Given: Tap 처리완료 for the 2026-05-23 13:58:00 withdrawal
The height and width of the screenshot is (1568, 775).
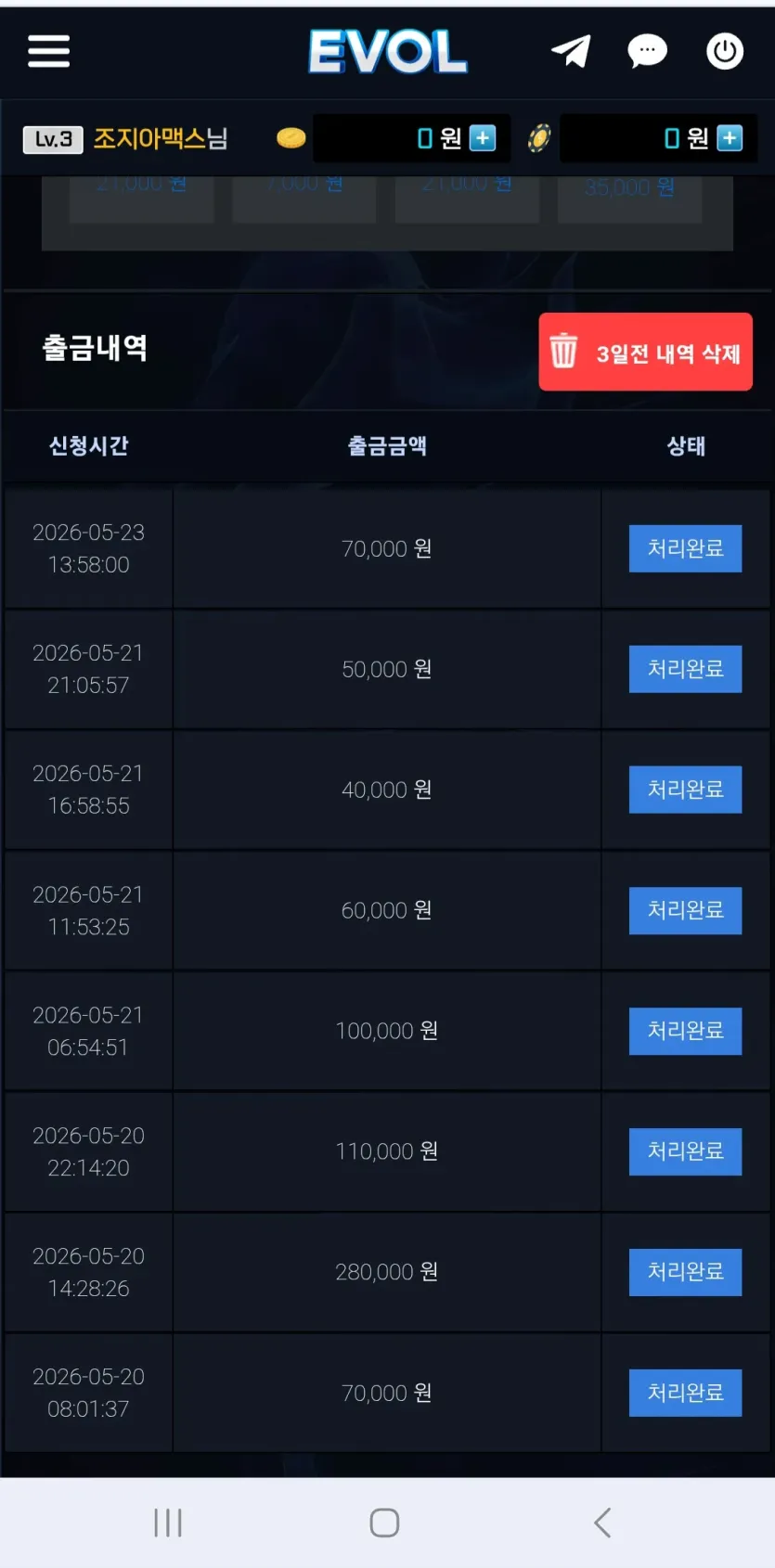Looking at the screenshot, I should pyautogui.click(x=685, y=548).
